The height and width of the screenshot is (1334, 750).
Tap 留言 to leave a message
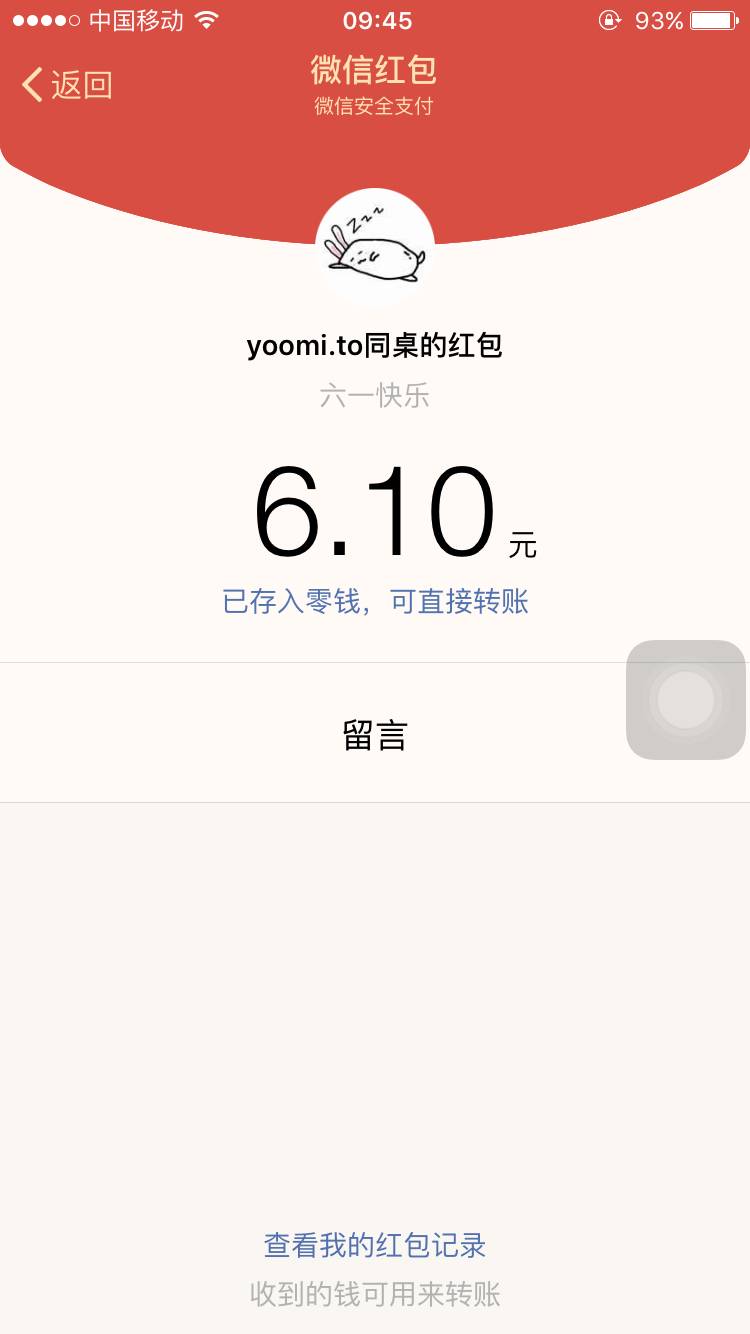tap(374, 735)
